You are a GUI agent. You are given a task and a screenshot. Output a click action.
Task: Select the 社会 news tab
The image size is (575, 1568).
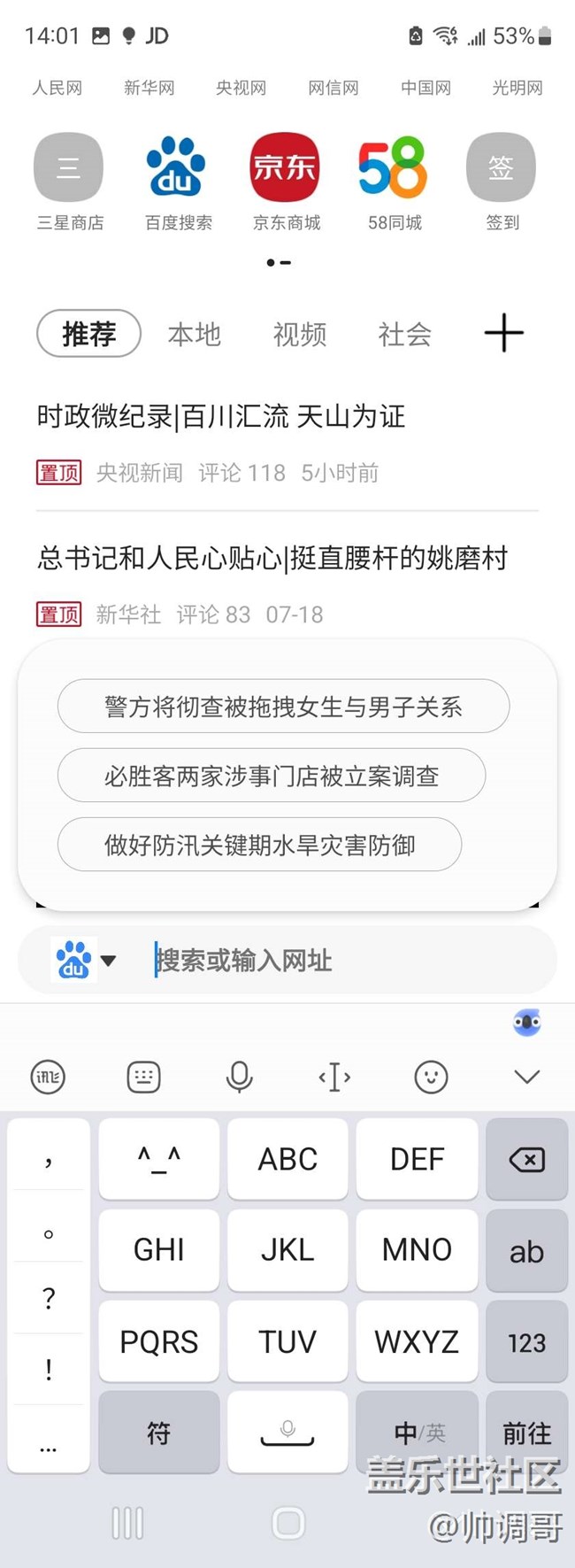click(x=405, y=334)
